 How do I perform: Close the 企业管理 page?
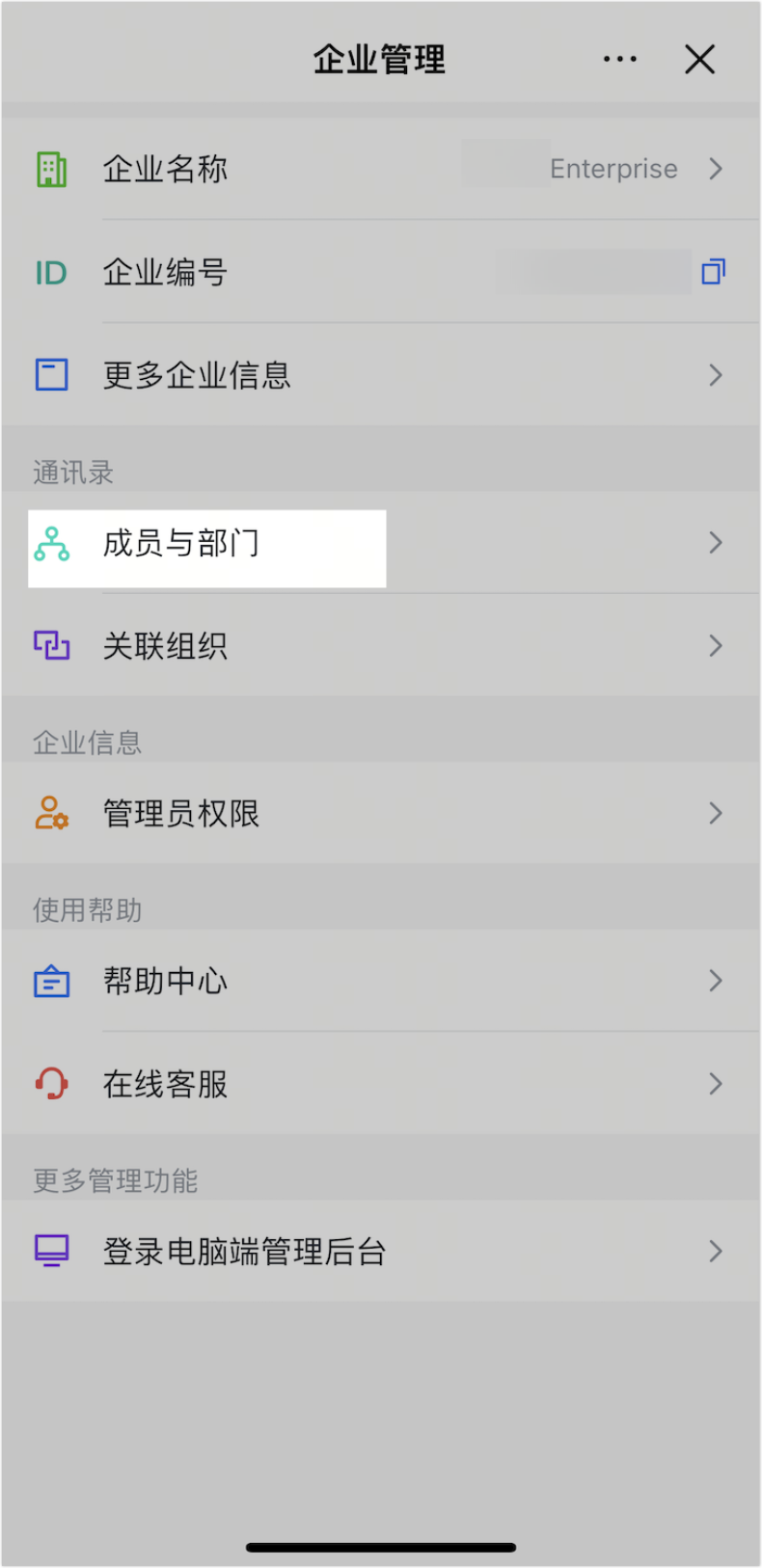tap(700, 59)
